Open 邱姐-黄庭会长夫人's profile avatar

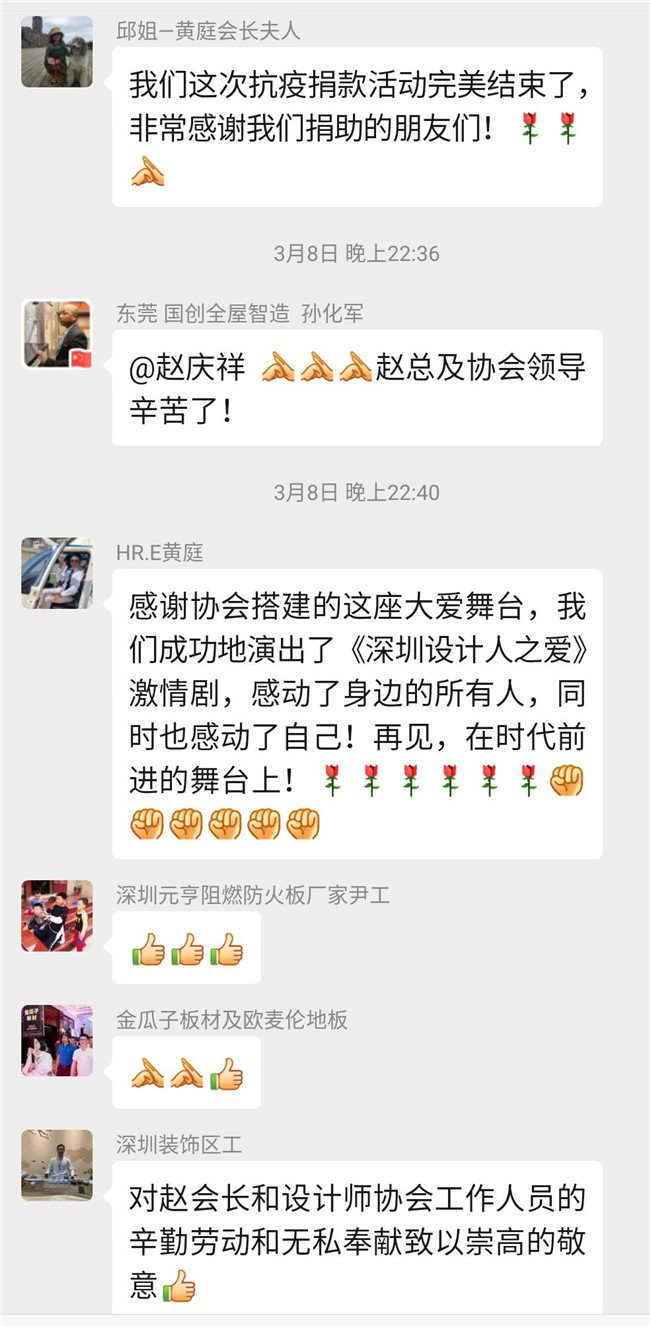57,52
